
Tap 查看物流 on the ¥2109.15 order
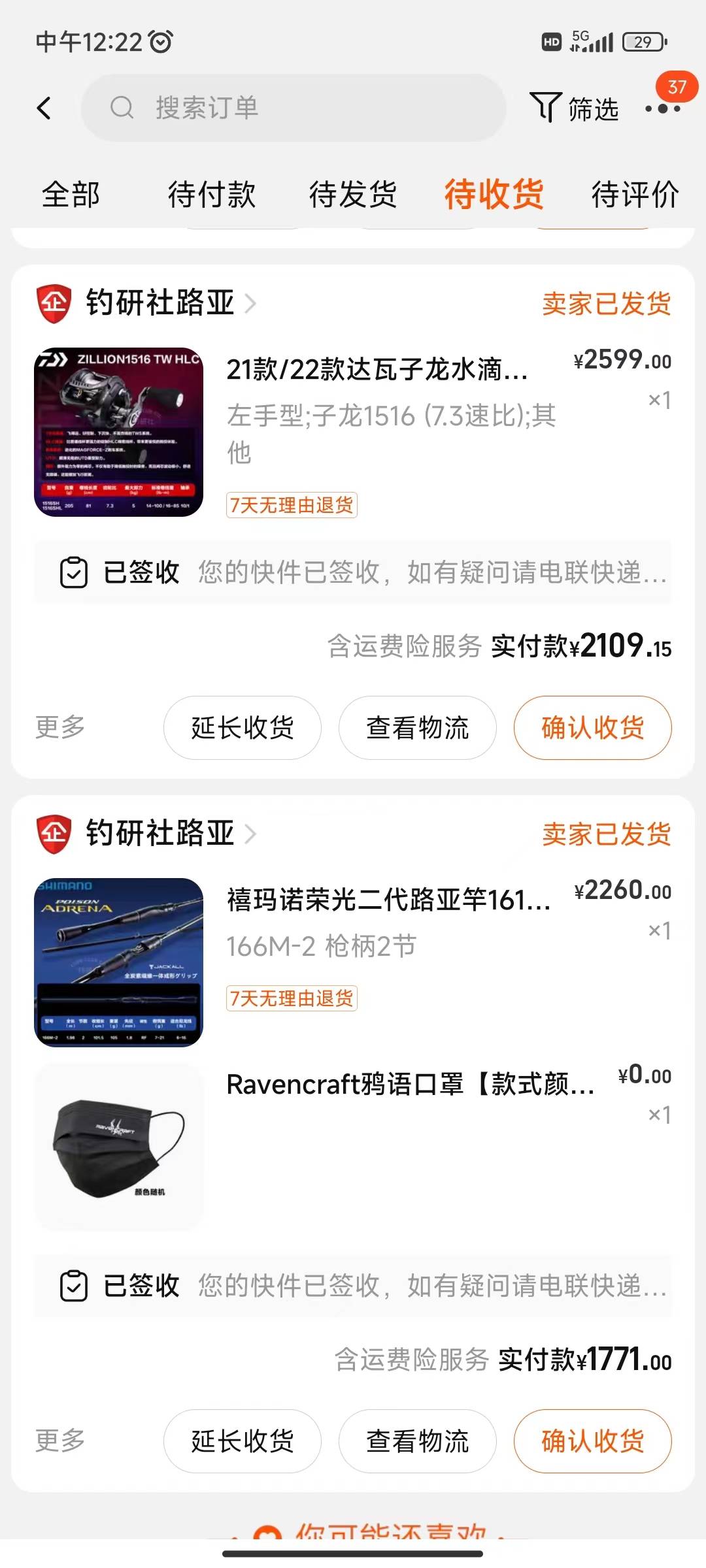pyautogui.click(x=418, y=728)
